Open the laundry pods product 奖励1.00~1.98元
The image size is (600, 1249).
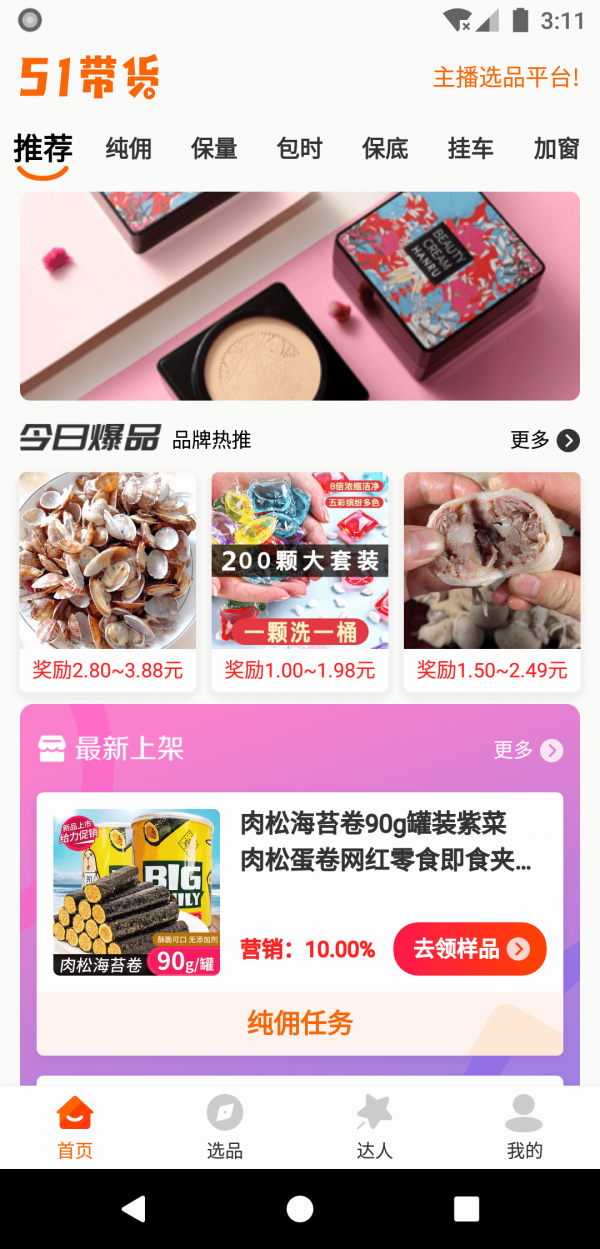300,580
